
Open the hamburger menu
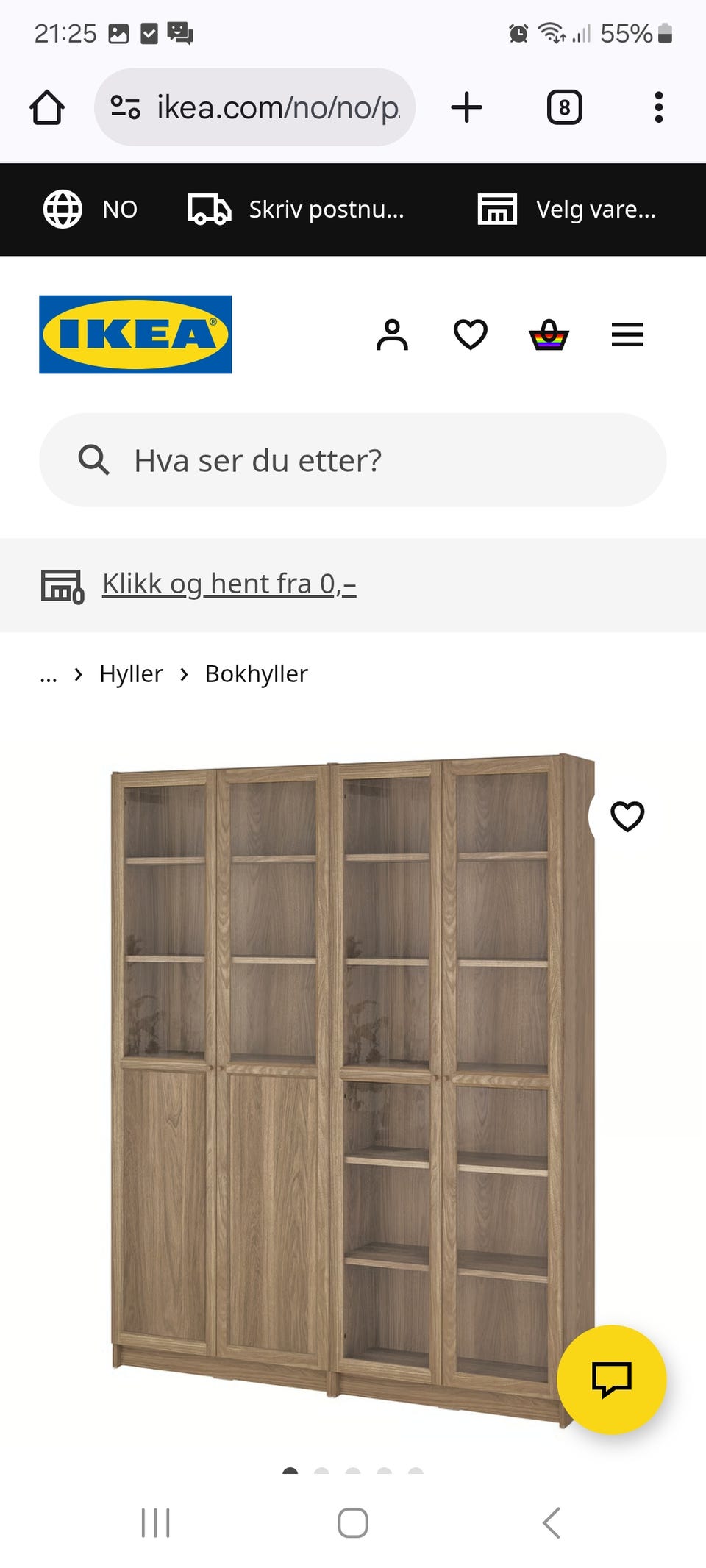coord(627,335)
